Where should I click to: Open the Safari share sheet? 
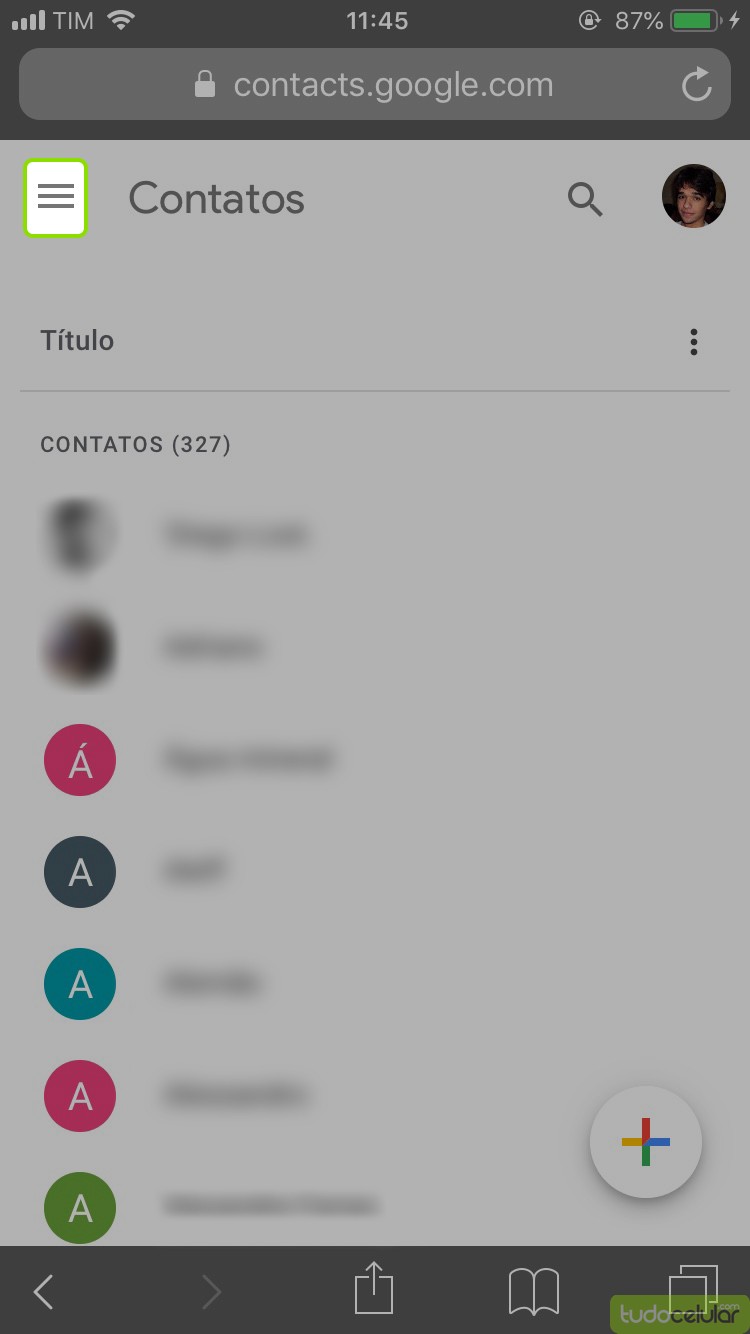pyautogui.click(x=374, y=1288)
